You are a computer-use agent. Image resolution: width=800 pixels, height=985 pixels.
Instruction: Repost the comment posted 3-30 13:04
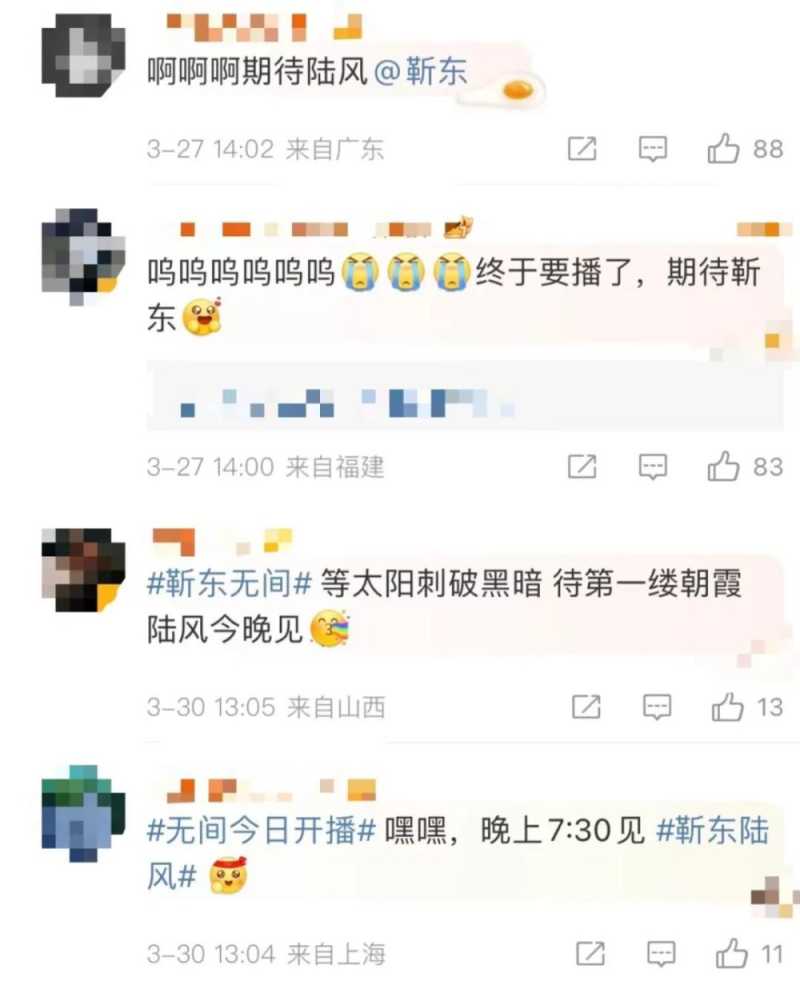590,952
